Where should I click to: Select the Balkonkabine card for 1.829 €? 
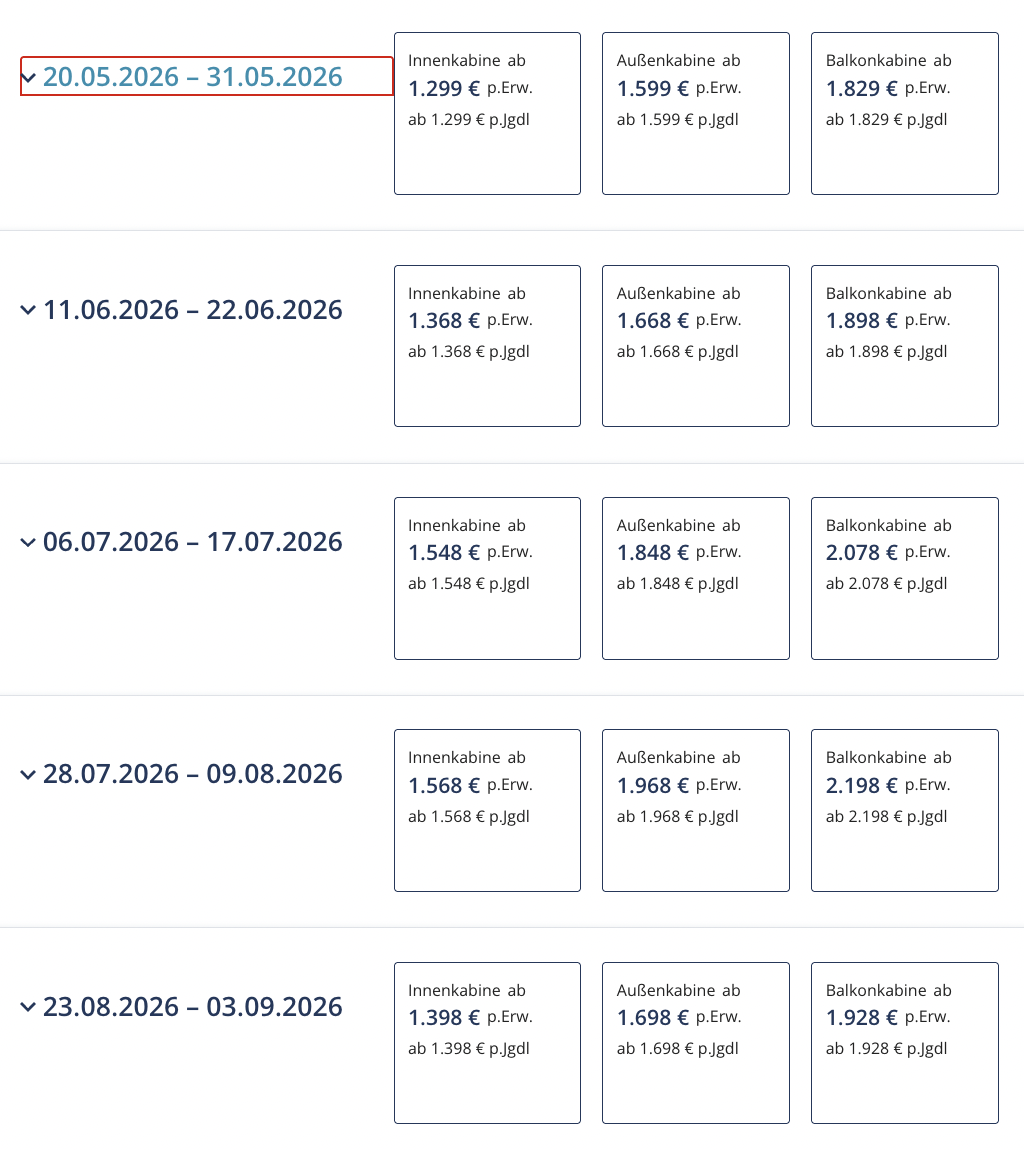pyautogui.click(x=904, y=113)
